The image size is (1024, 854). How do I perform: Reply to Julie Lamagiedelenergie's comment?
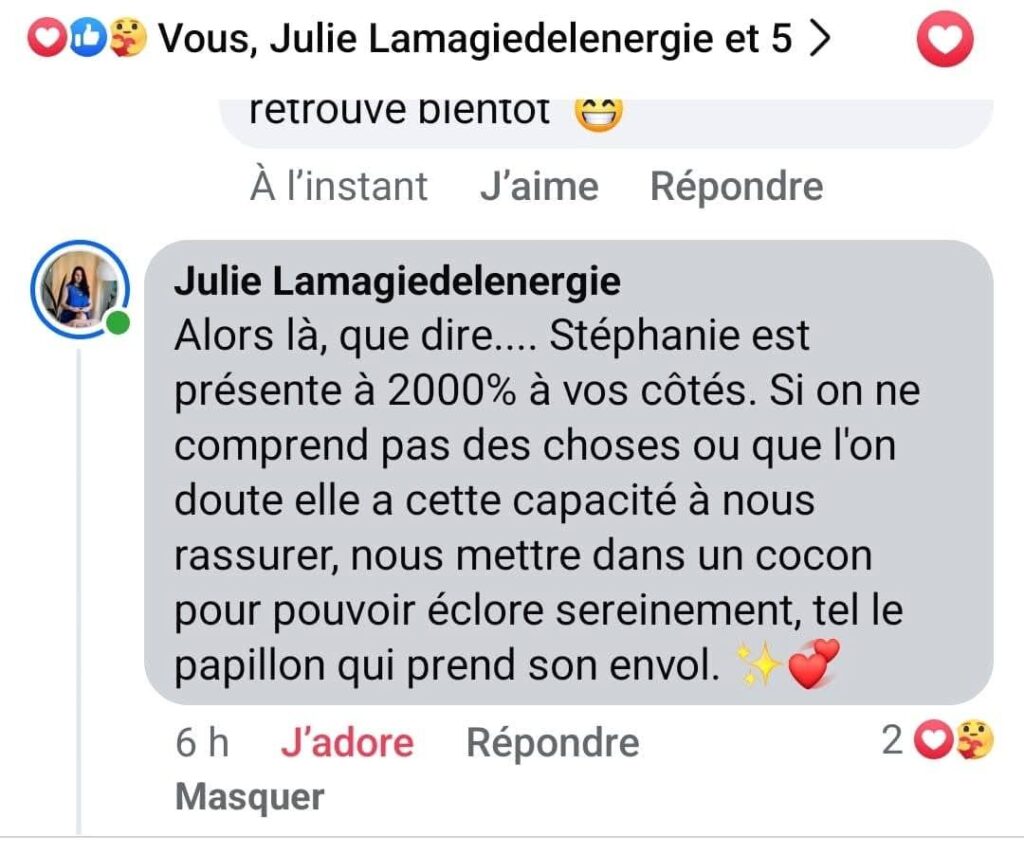[x=552, y=743]
